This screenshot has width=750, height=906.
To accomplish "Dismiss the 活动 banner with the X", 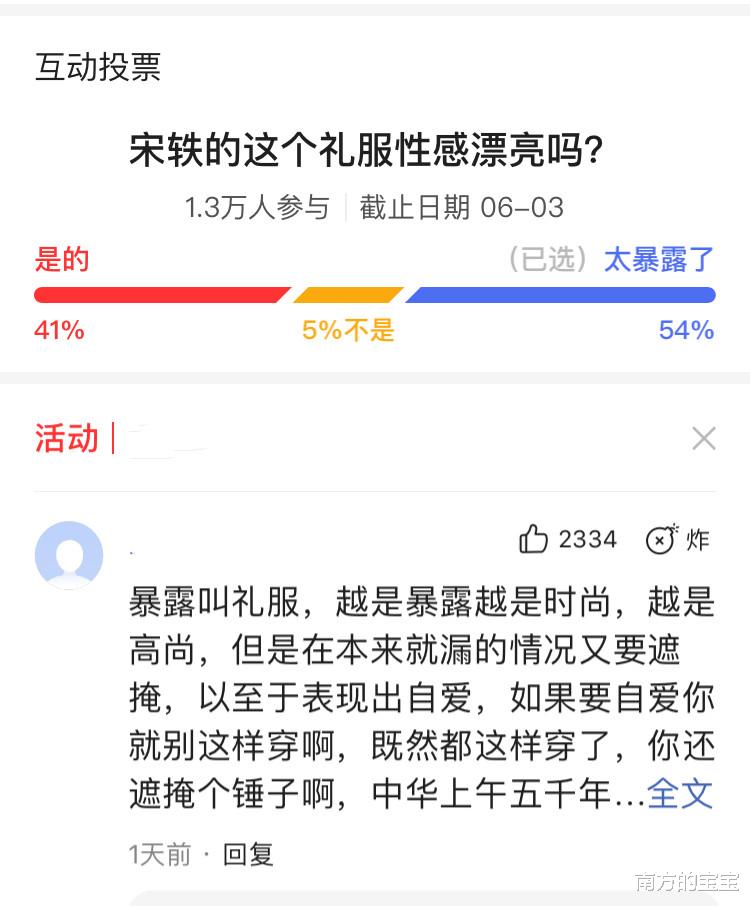I will point(704,438).
